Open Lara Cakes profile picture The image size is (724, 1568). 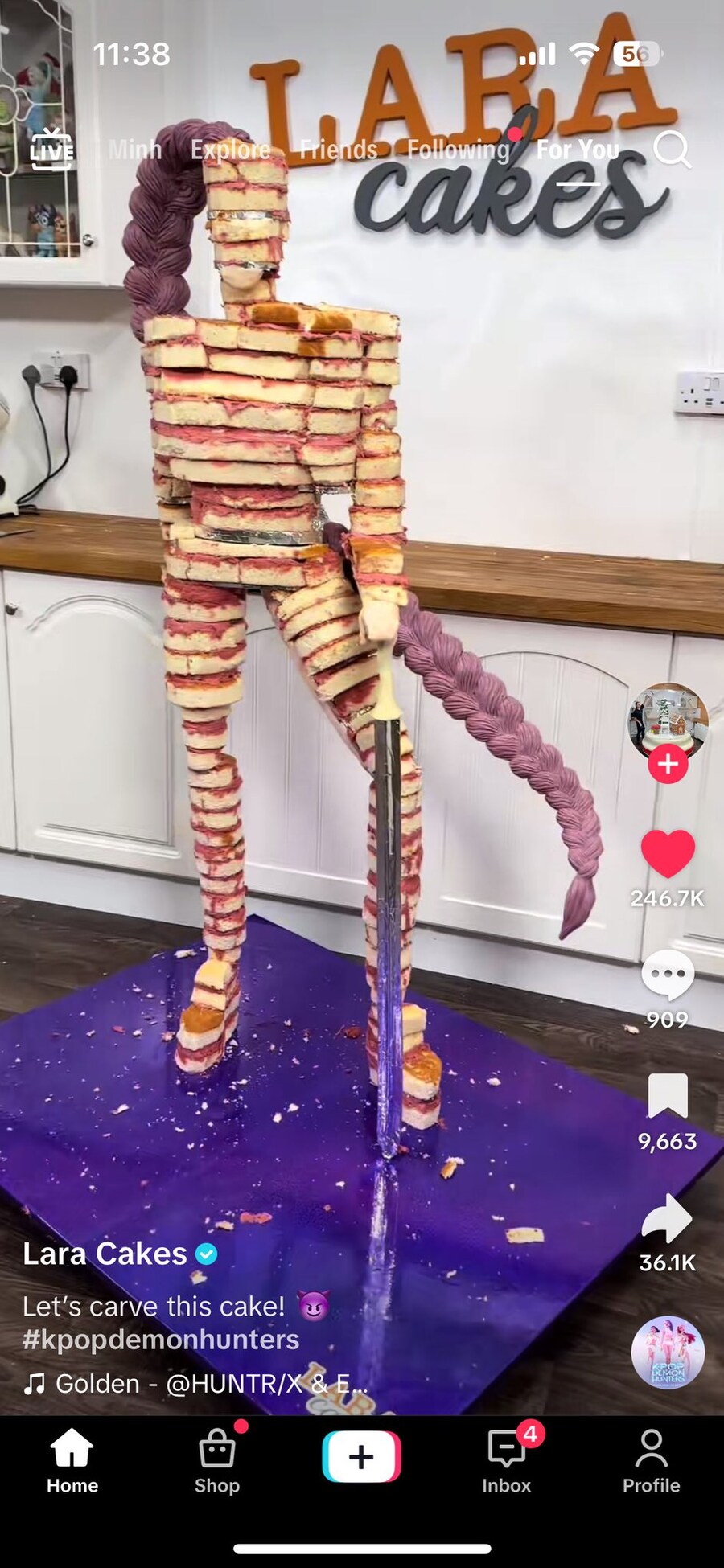coord(668,720)
